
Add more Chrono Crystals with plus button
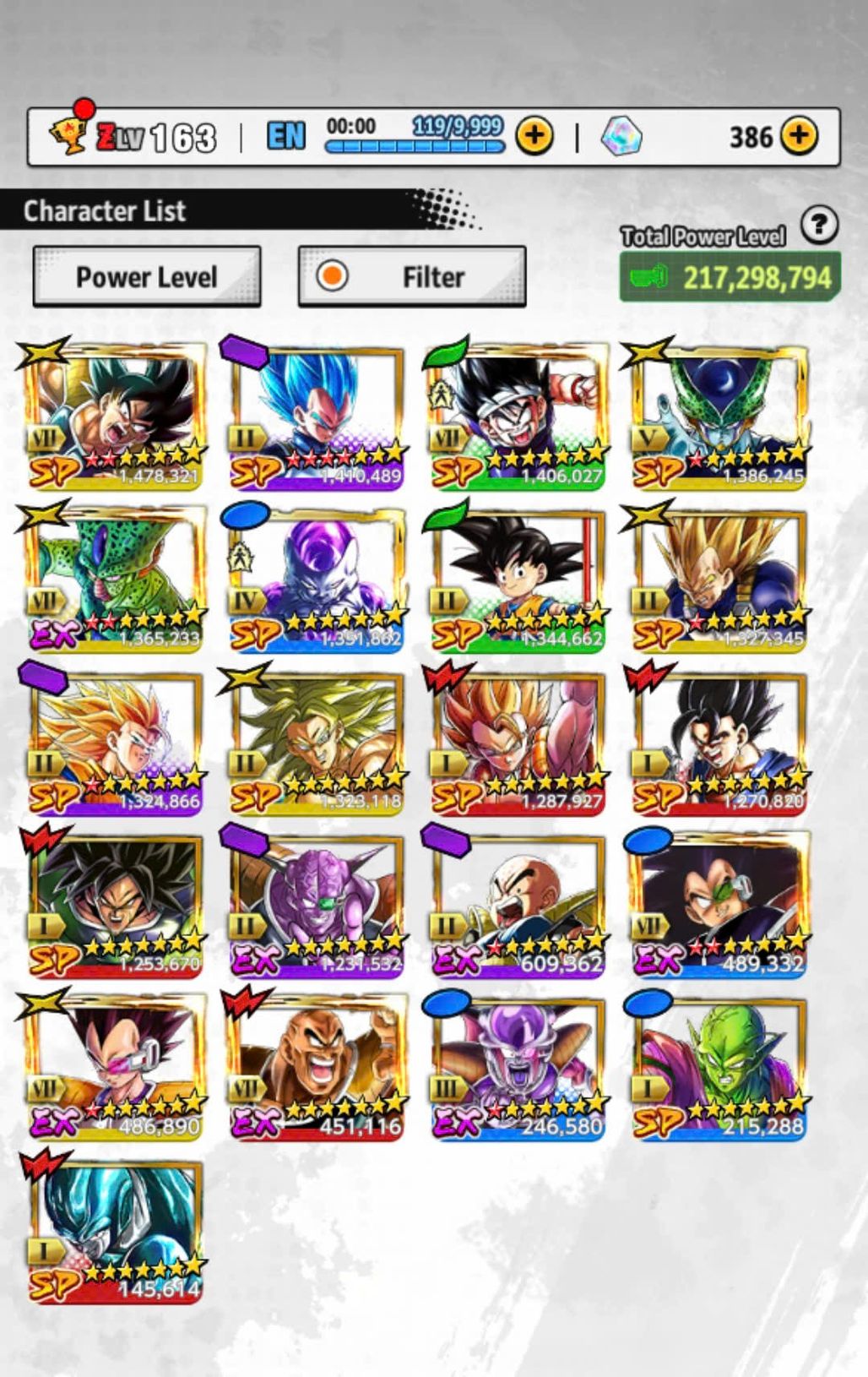pos(799,136)
